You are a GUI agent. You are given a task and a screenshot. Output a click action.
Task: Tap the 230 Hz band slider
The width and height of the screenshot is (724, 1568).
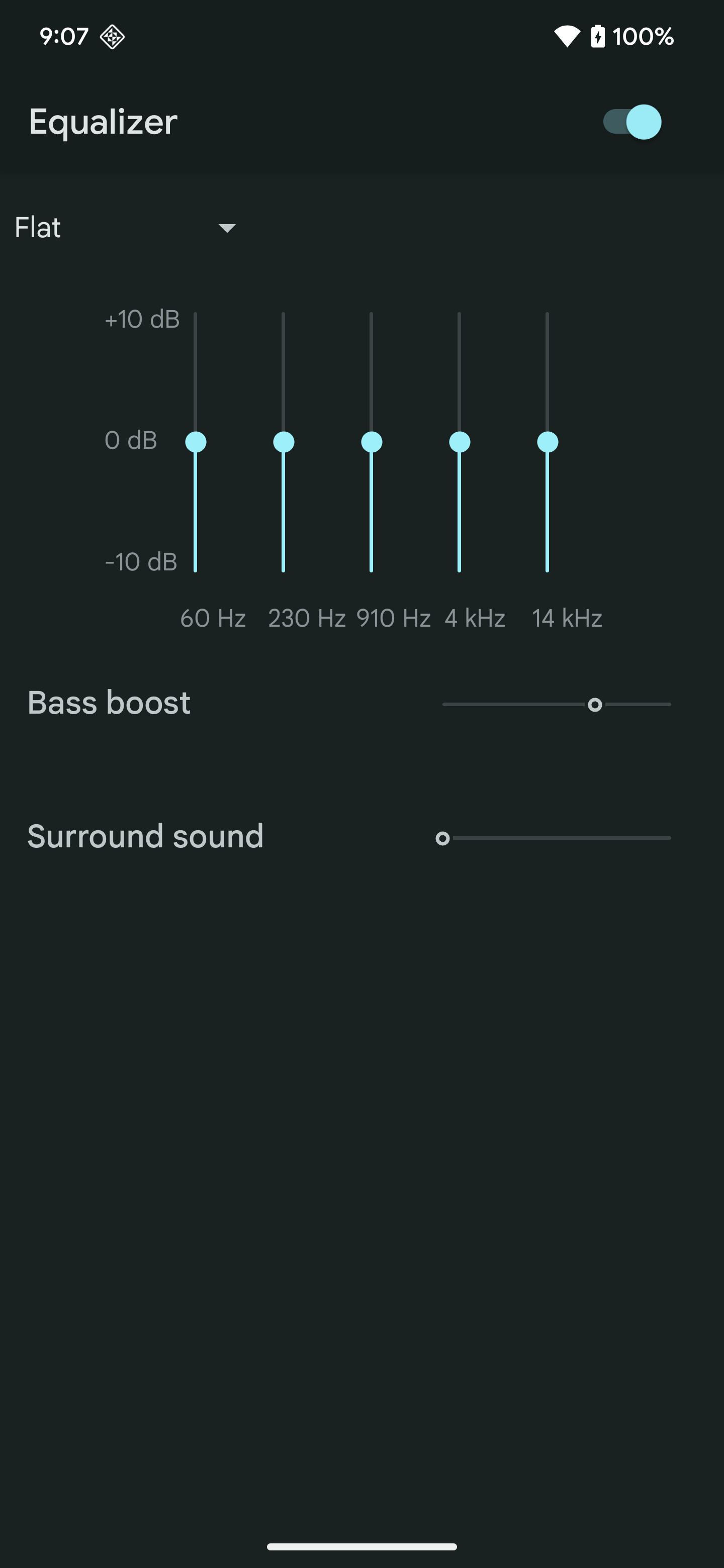[x=283, y=442]
